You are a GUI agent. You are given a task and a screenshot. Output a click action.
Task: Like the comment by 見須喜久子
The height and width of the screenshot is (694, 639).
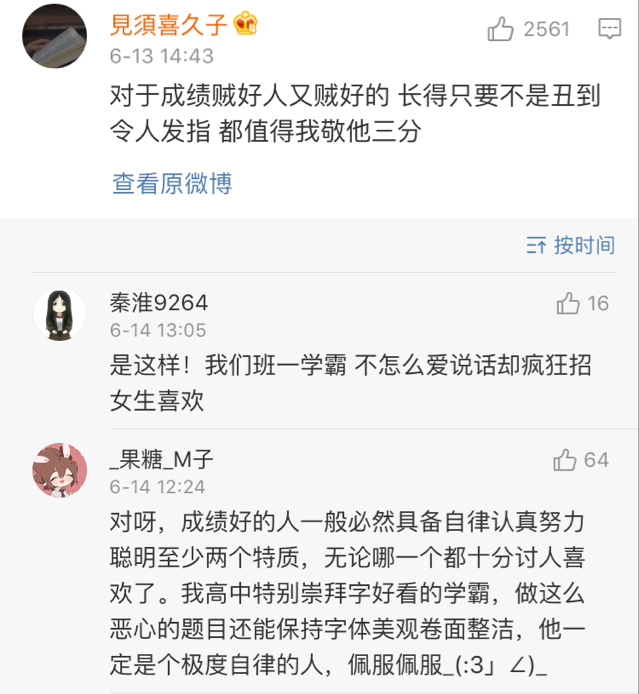click(501, 30)
